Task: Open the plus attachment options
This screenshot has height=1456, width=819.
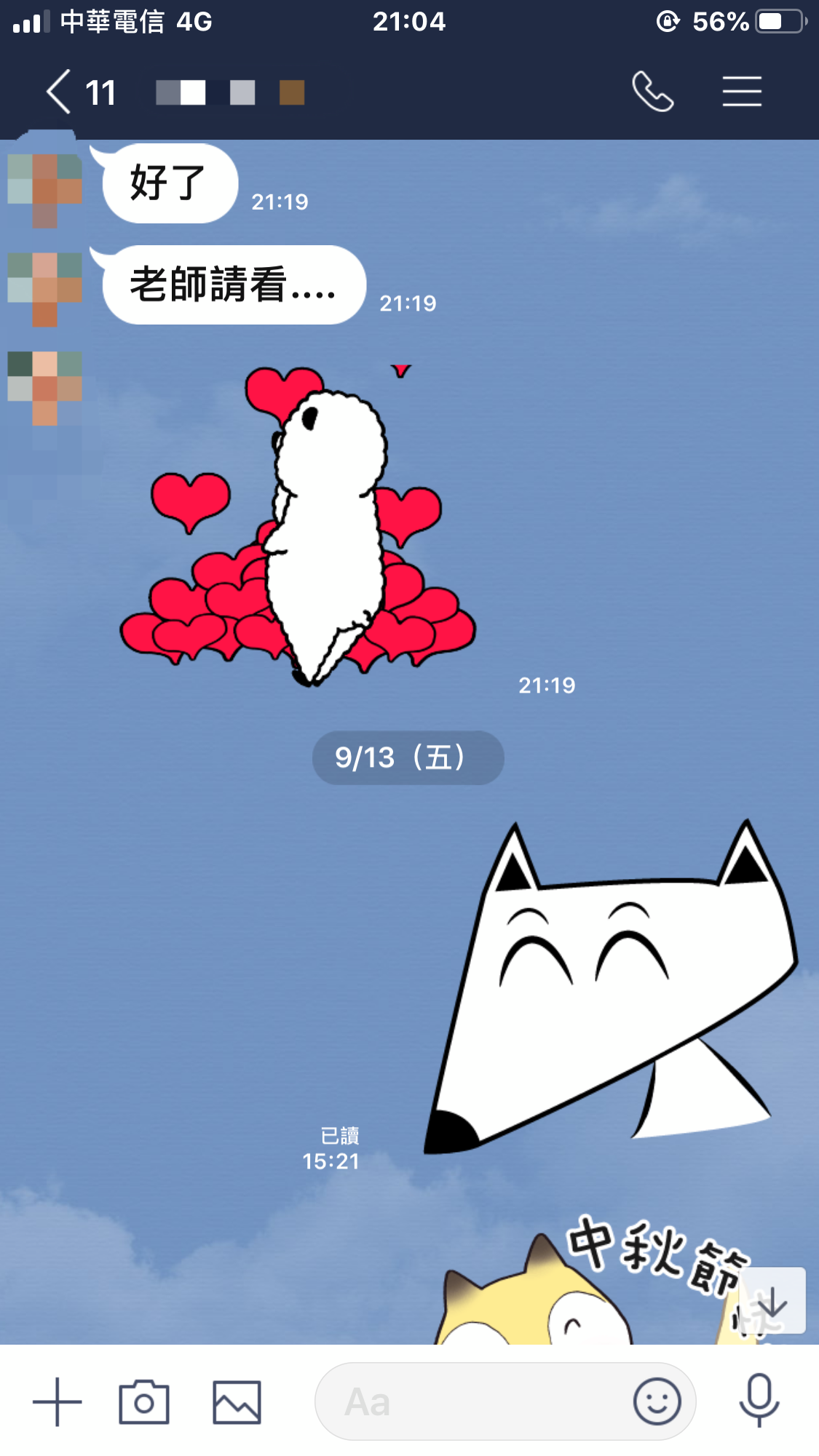Action: [x=57, y=1401]
